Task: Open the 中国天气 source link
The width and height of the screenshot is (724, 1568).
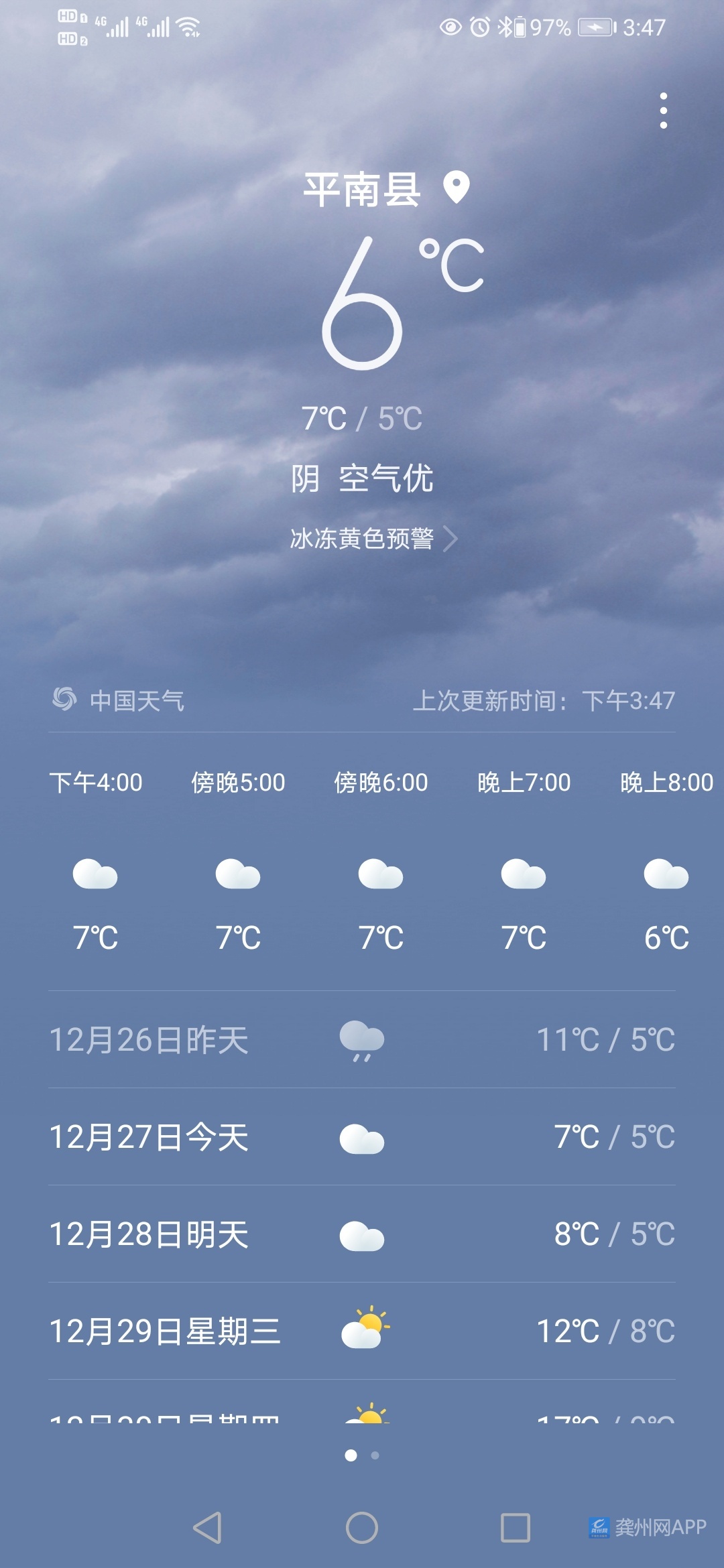Action: tap(119, 700)
